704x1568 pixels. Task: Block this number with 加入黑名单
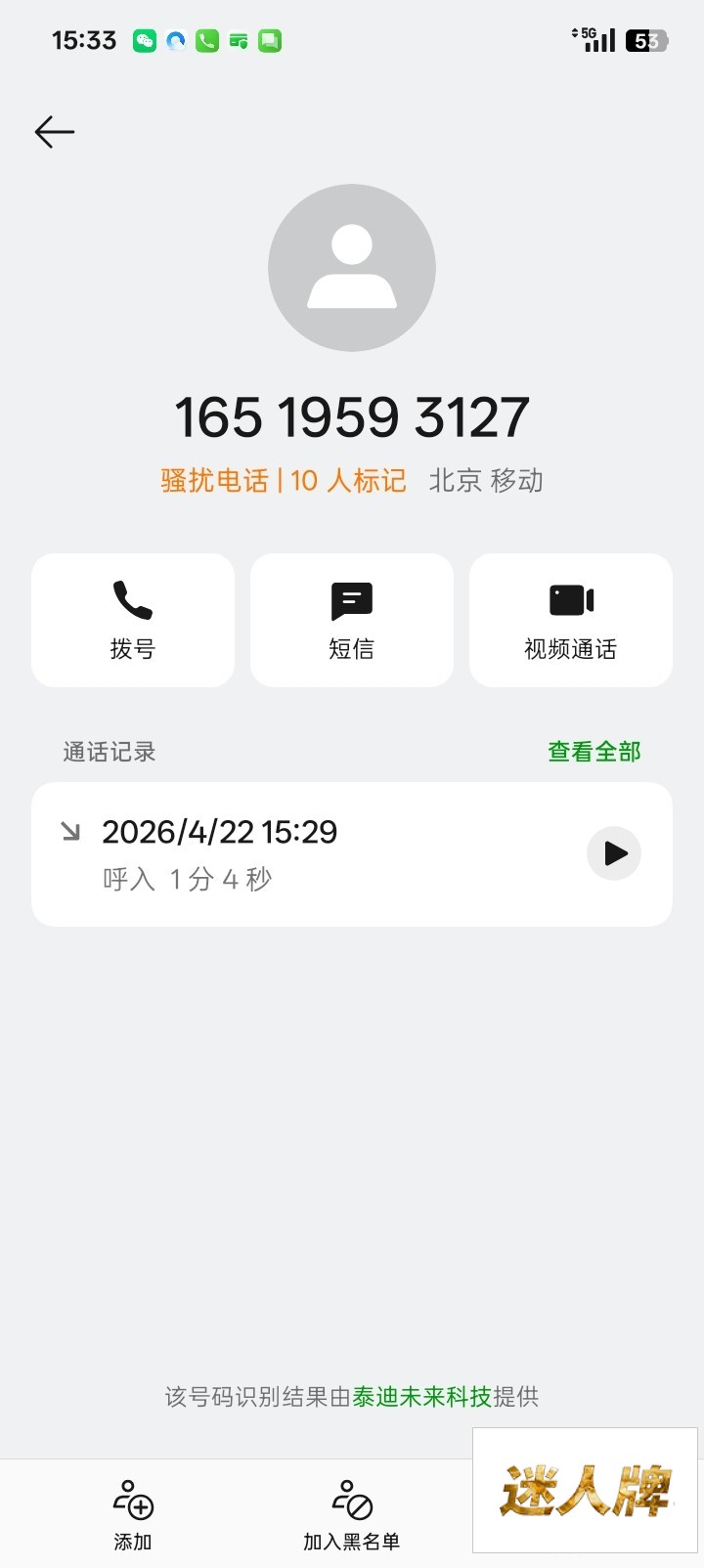tap(352, 1514)
